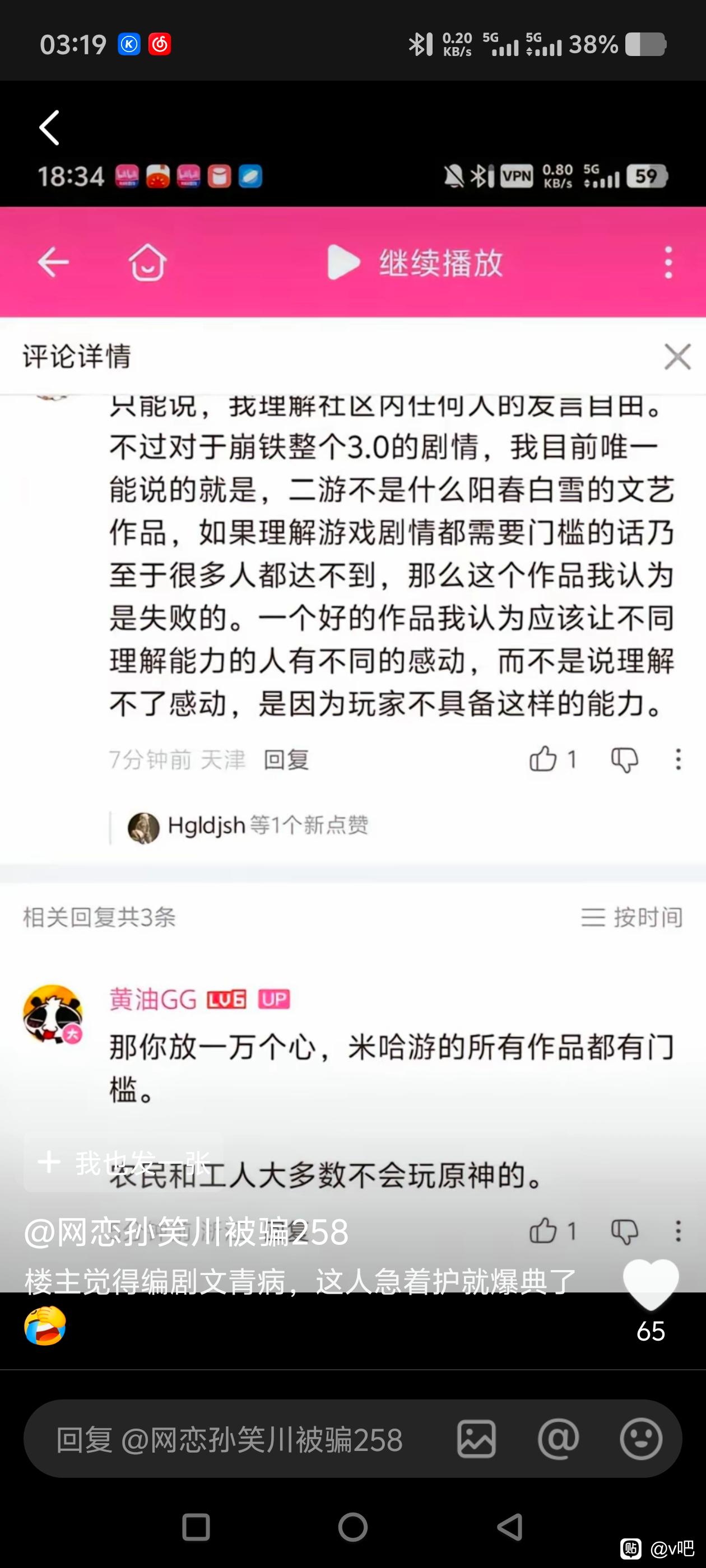Mention someone with the @ icon
Viewport: 706px width, 1568px height.
tap(558, 1439)
